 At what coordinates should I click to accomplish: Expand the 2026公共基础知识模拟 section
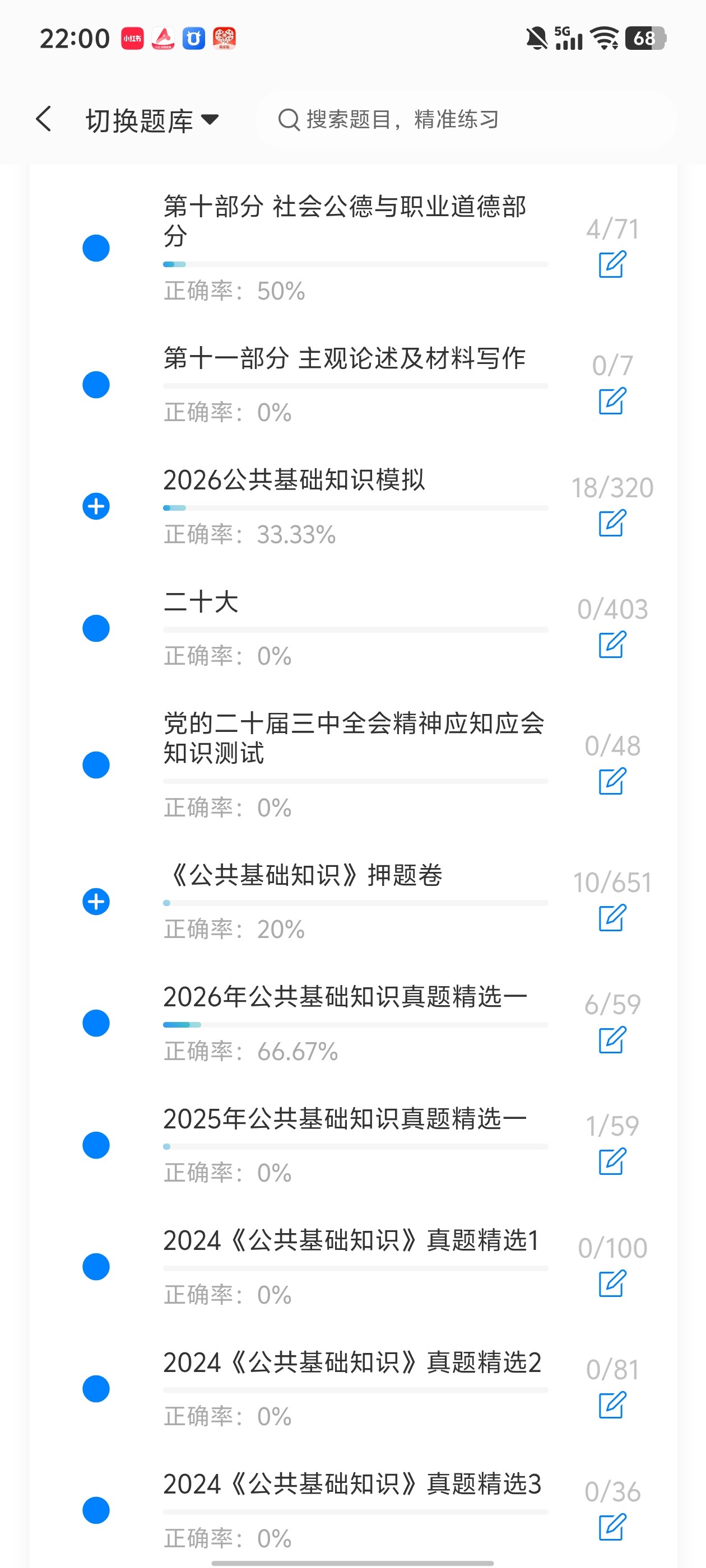pos(96,506)
